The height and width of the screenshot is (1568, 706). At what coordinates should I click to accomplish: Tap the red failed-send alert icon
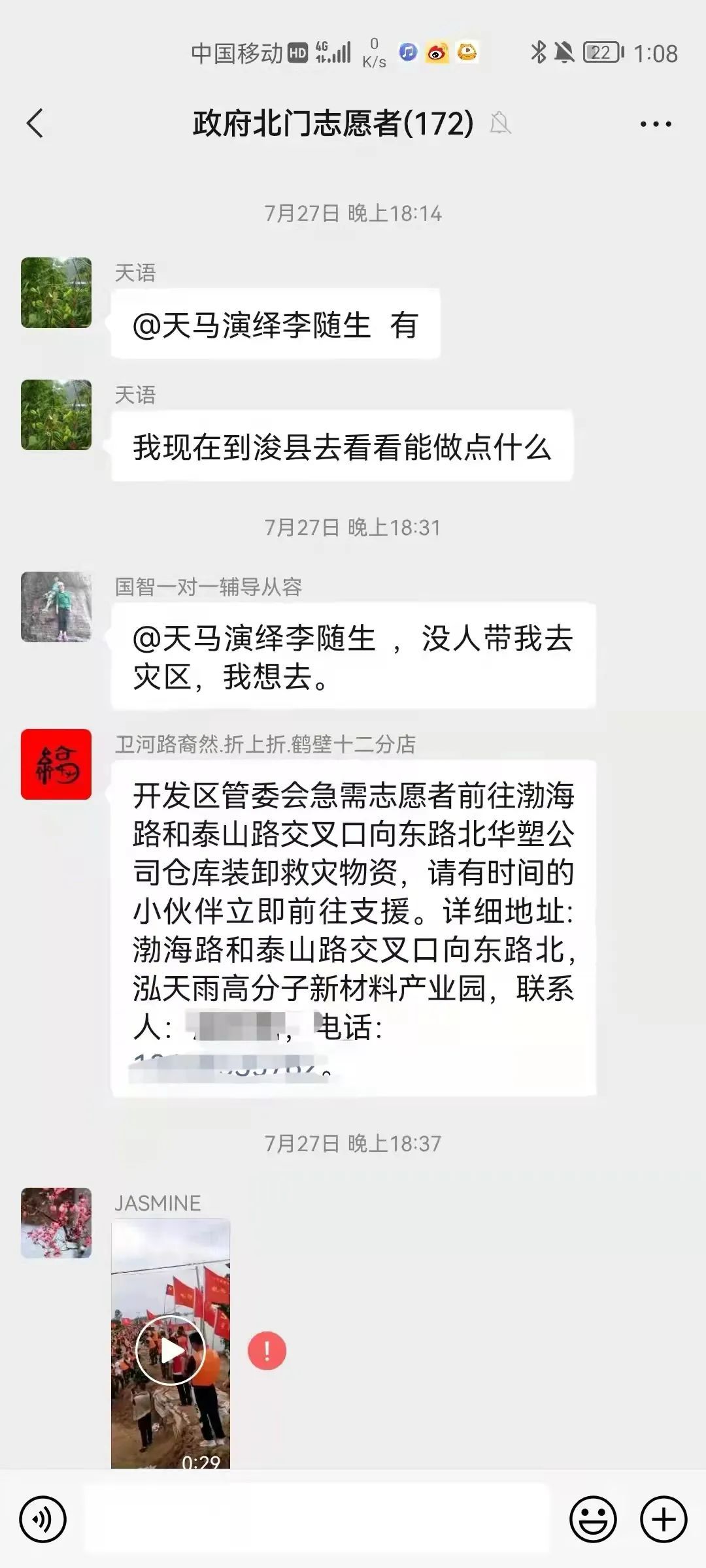267,1350
